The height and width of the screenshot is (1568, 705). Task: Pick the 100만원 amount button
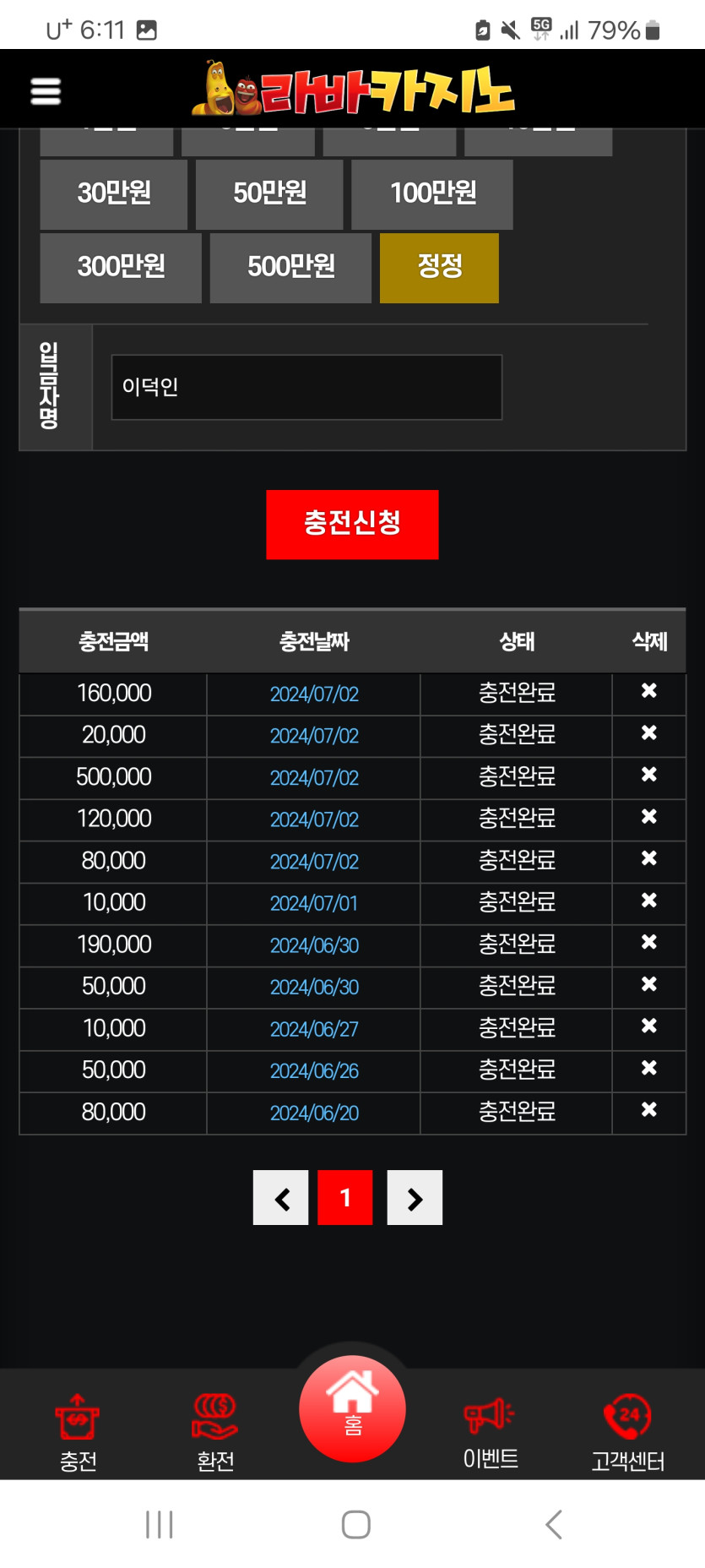click(x=432, y=193)
